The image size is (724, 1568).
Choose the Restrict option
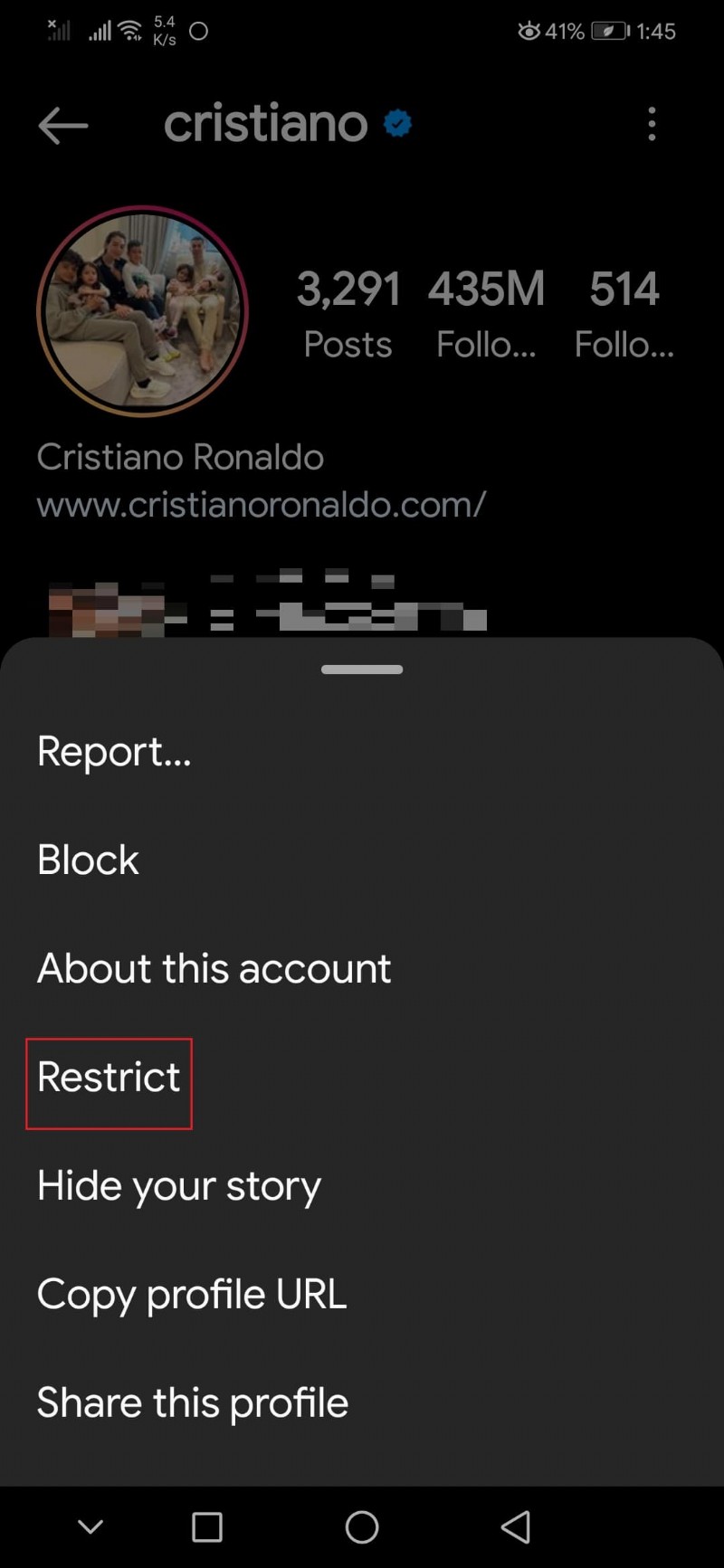click(x=109, y=1078)
